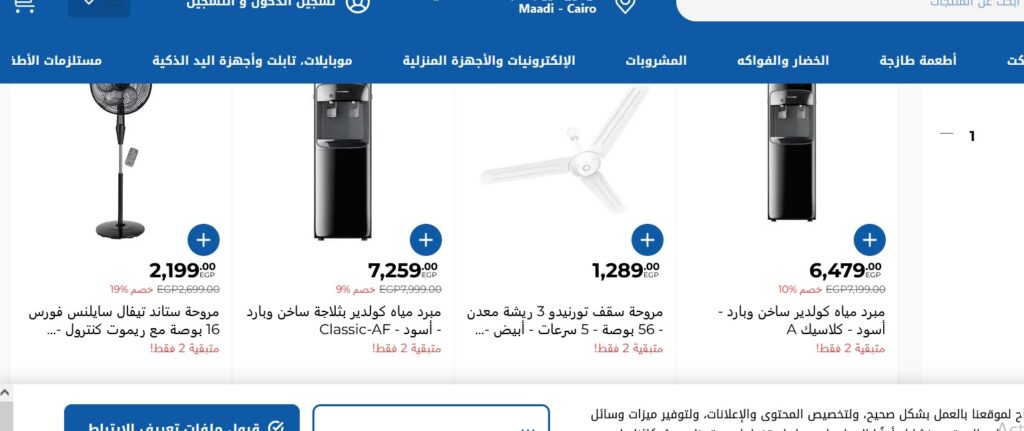Open the أطعمة طازجة category

point(917,61)
